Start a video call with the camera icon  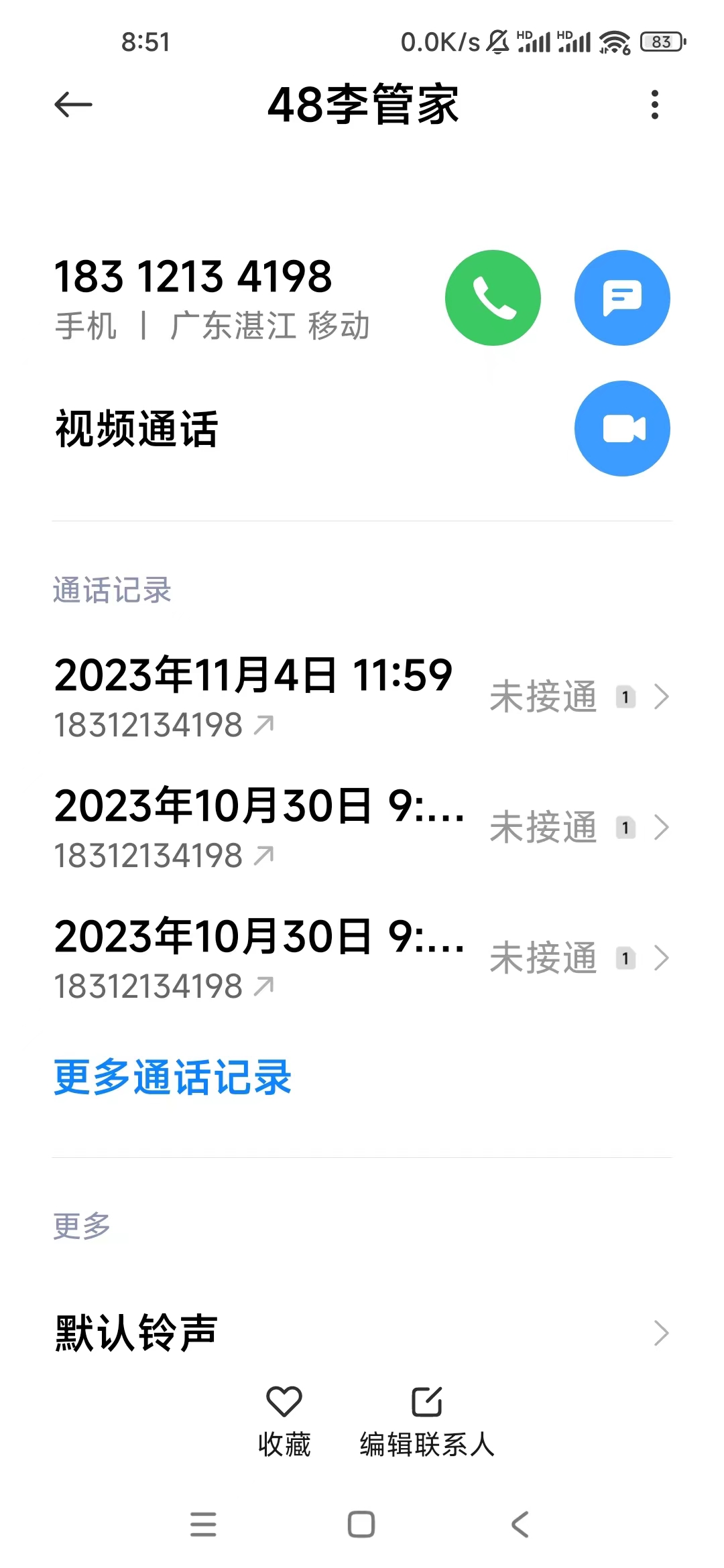(x=622, y=429)
